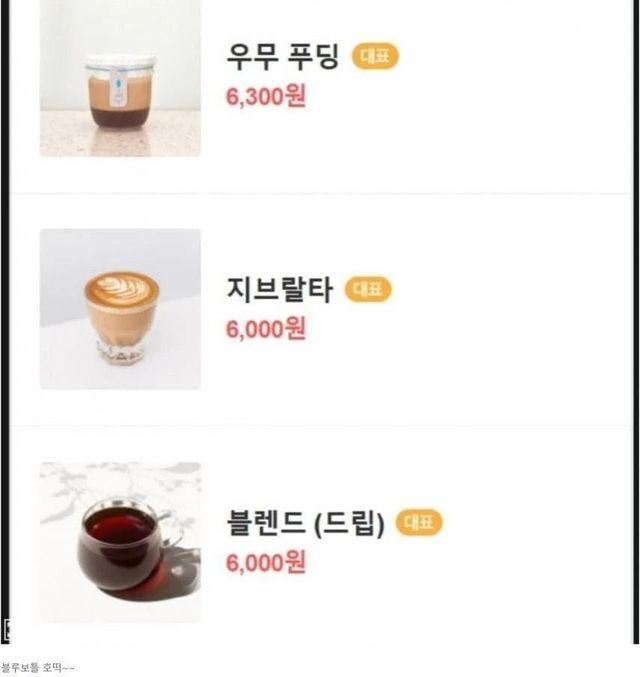
Task: View the 블렌드 (드립) menu item
Action: 305,523
